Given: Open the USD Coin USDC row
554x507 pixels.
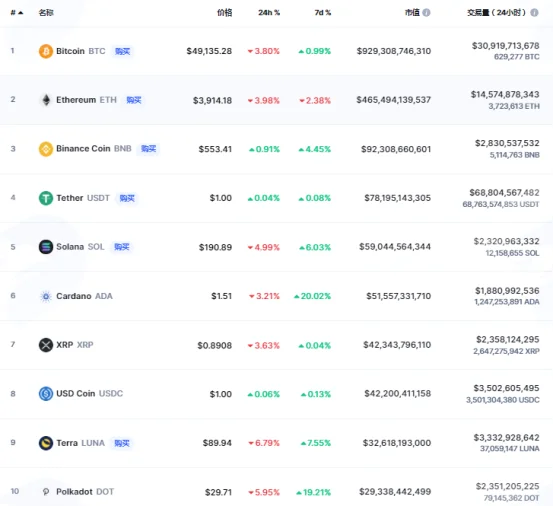Looking at the screenshot, I should pos(277,394).
